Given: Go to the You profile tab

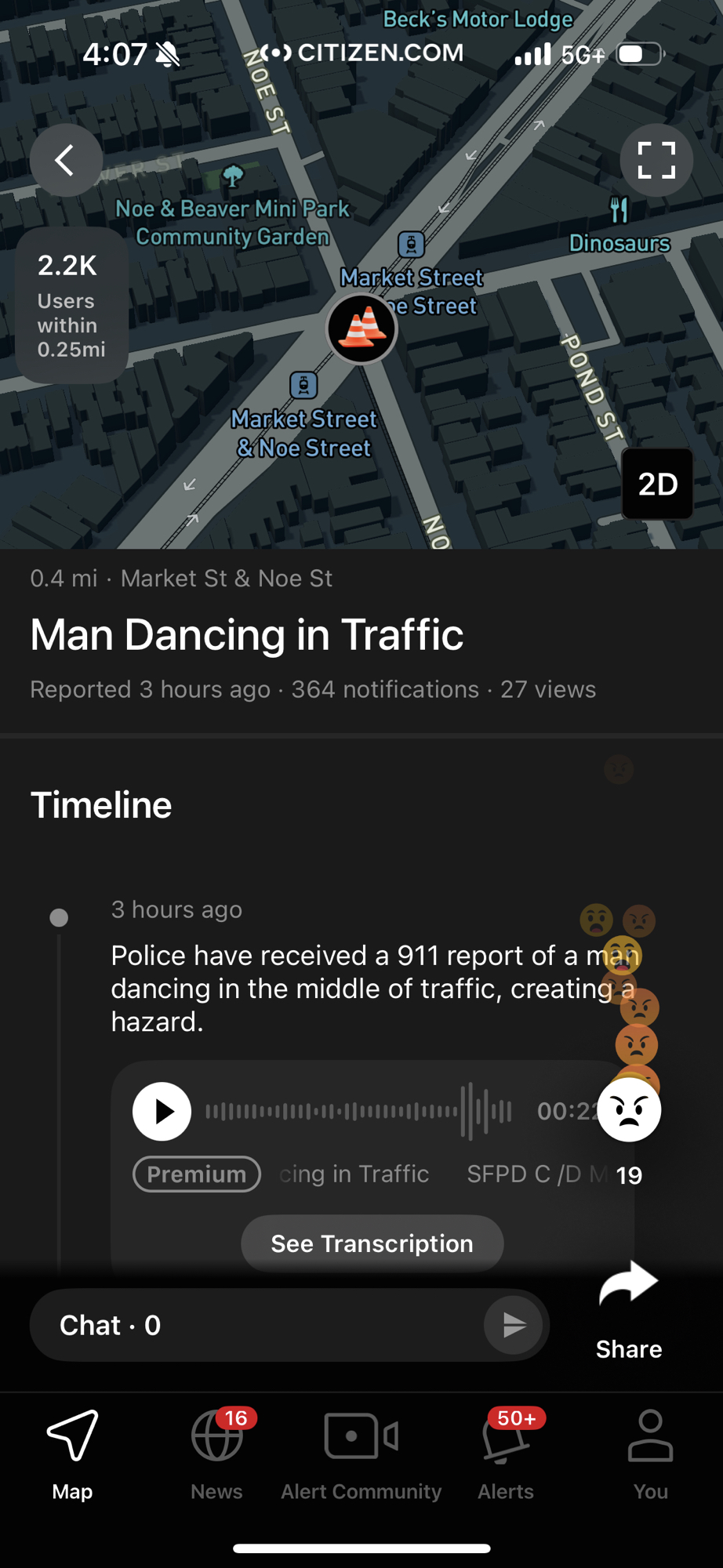Looking at the screenshot, I should 650,1454.
